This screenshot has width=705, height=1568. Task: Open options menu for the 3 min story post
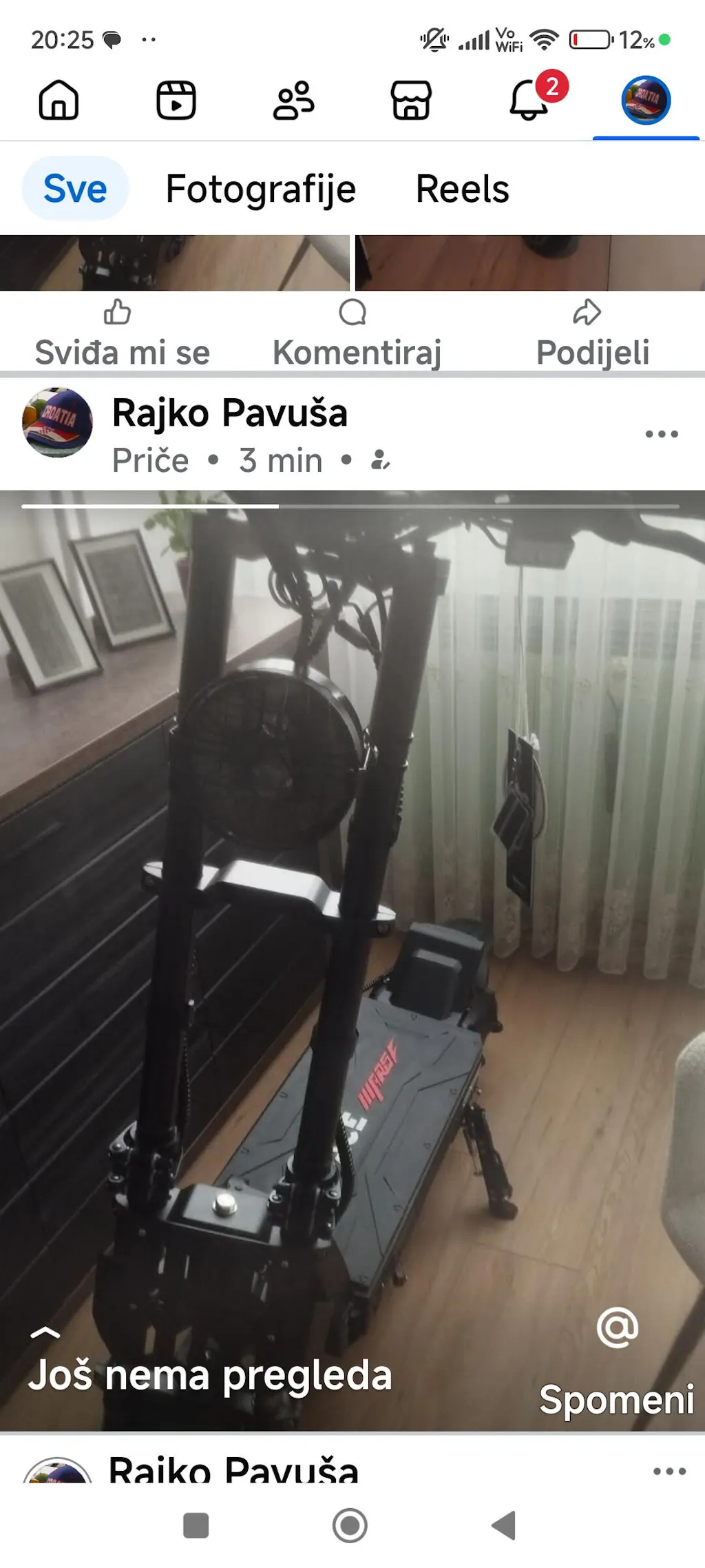(x=662, y=434)
